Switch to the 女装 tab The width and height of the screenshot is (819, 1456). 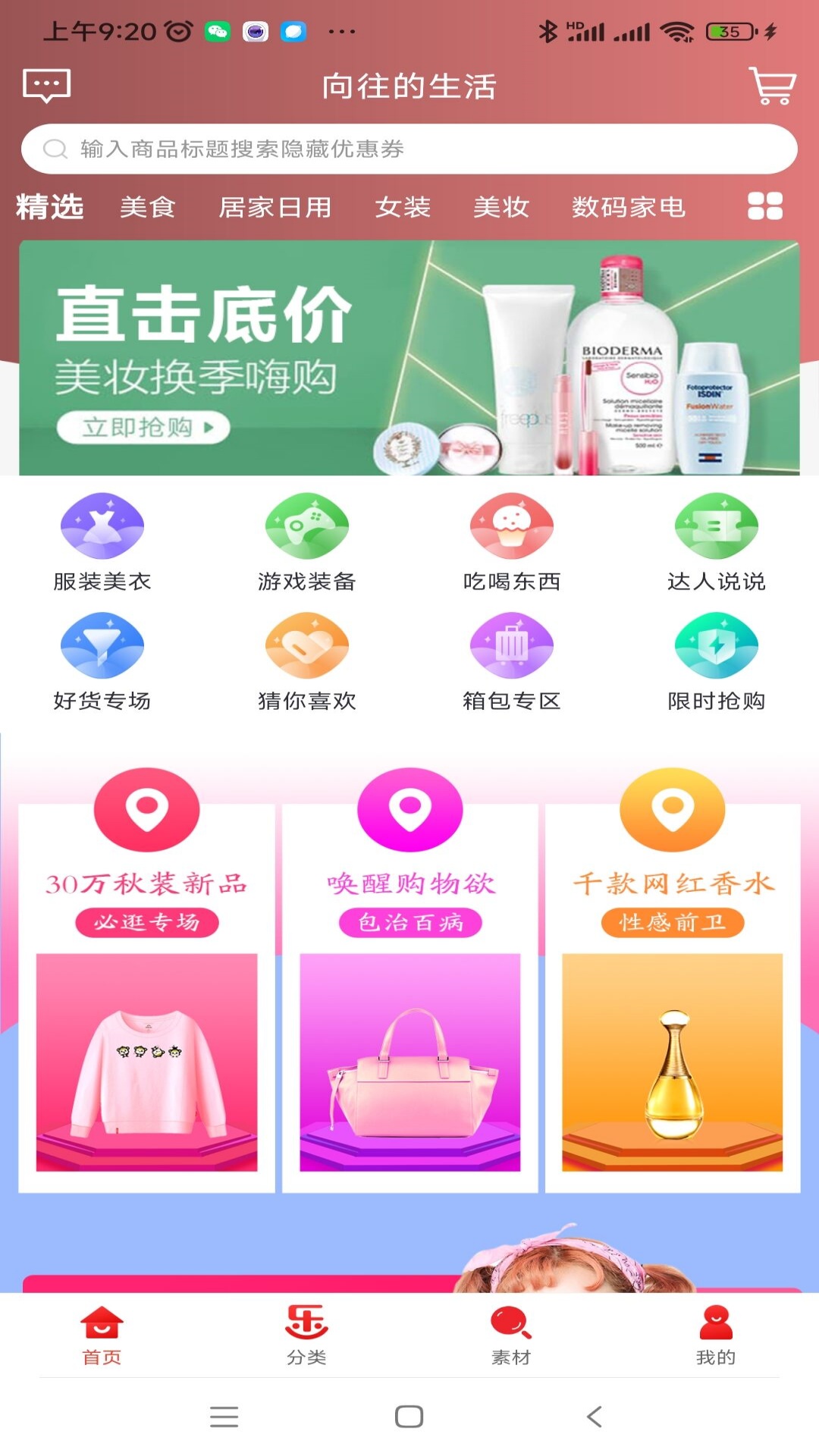403,207
